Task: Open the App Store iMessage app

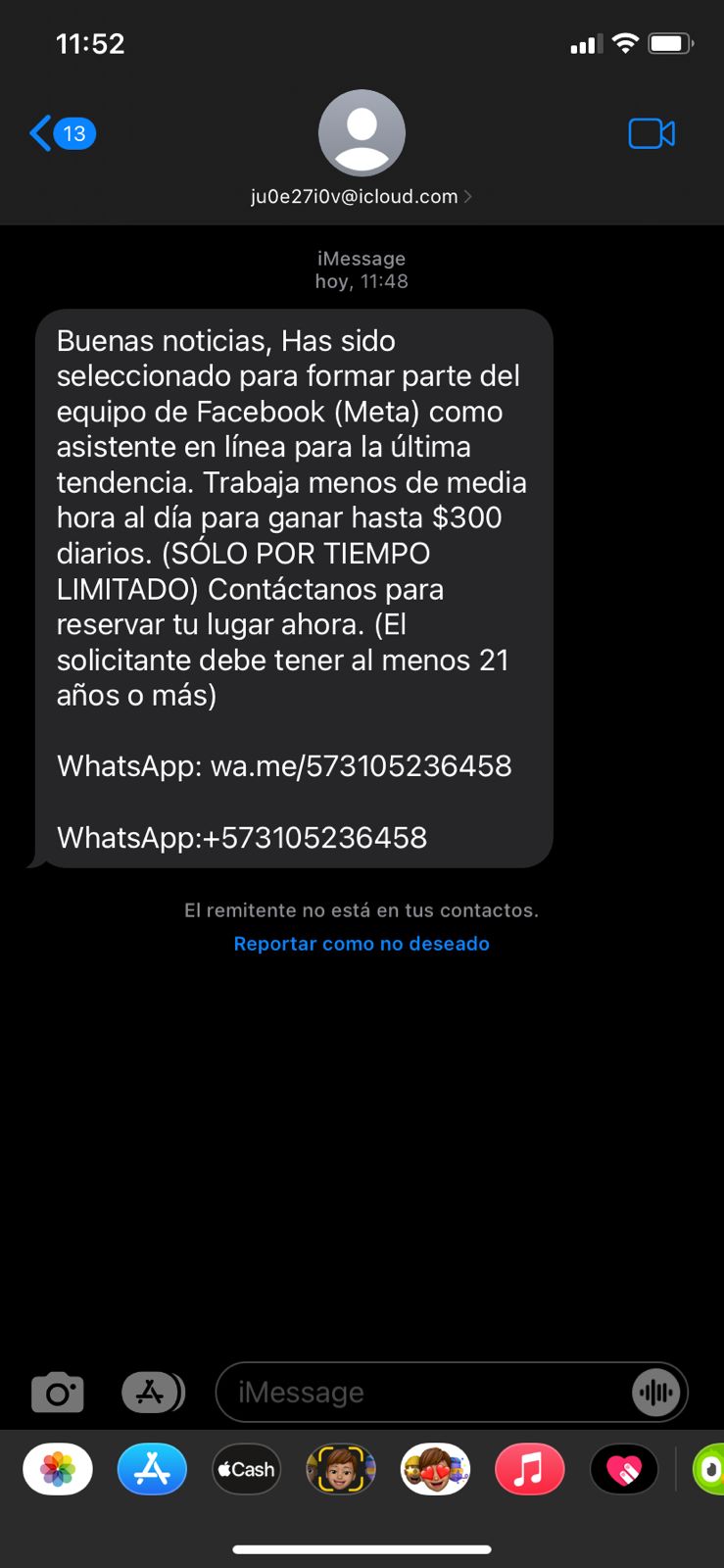Action: (x=152, y=1469)
